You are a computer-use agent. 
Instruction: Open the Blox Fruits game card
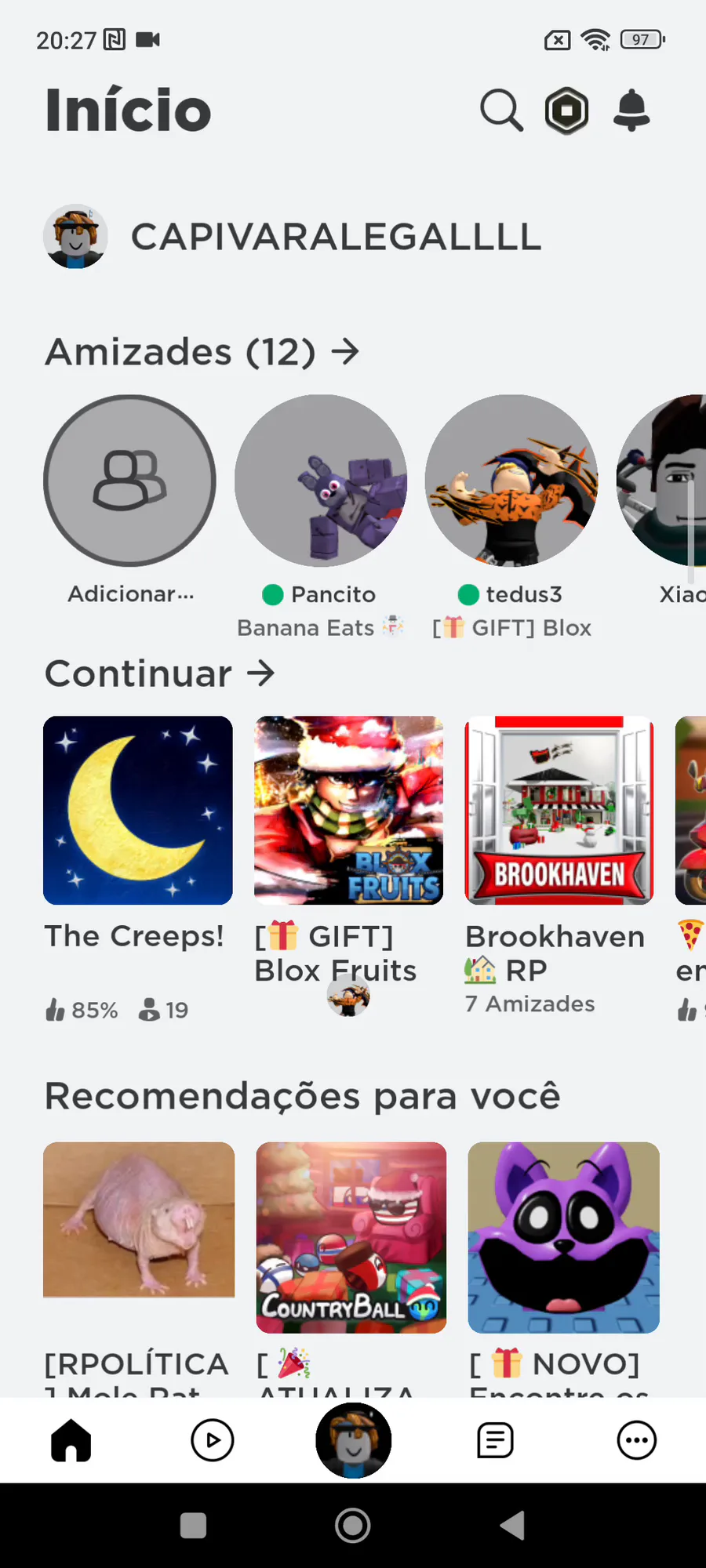[x=348, y=811]
